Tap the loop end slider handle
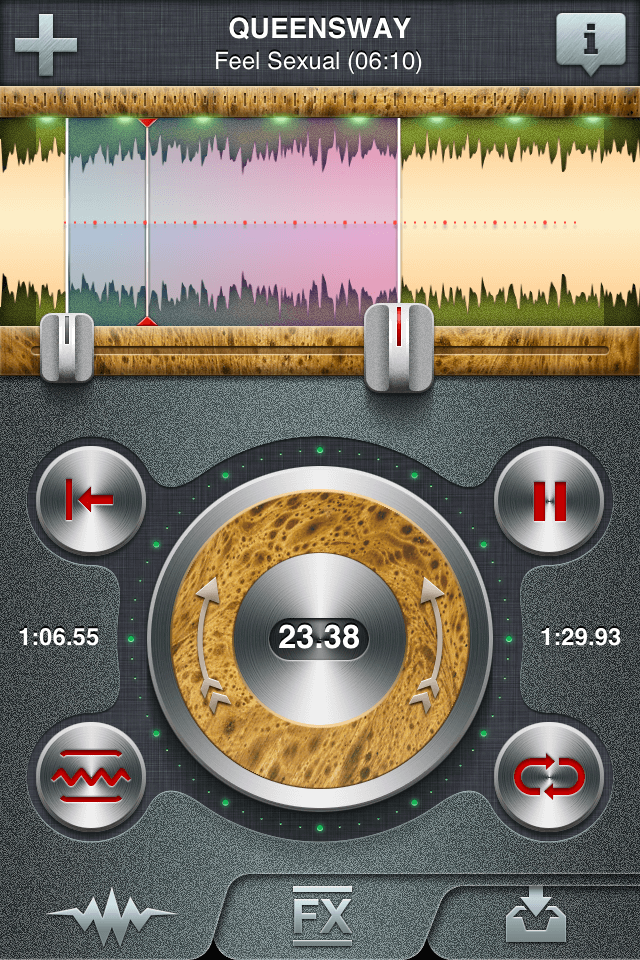This screenshot has height=960, width=640. (399, 348)
